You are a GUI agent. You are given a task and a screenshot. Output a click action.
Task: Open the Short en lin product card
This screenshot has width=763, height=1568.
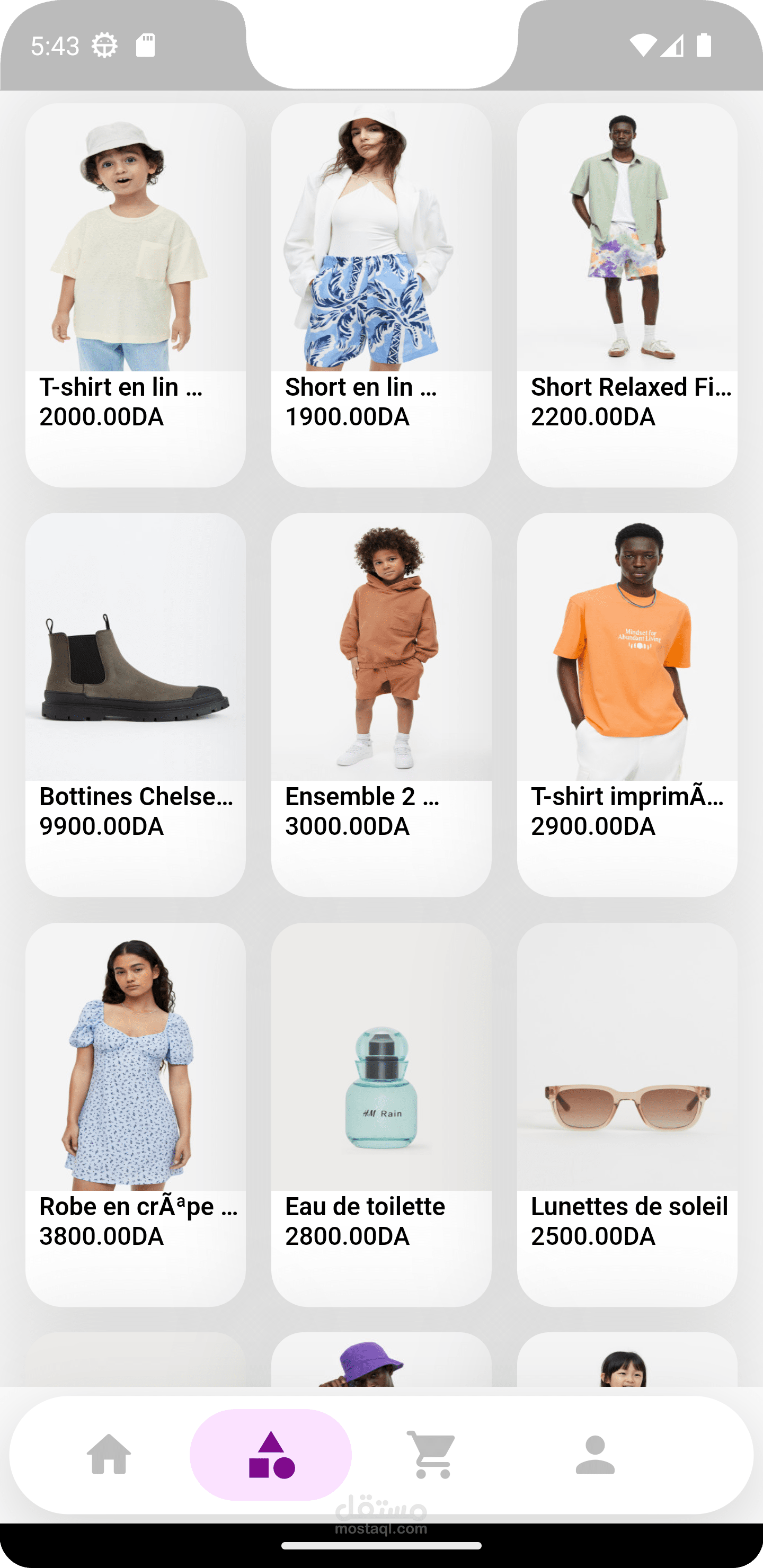(381, 295)
